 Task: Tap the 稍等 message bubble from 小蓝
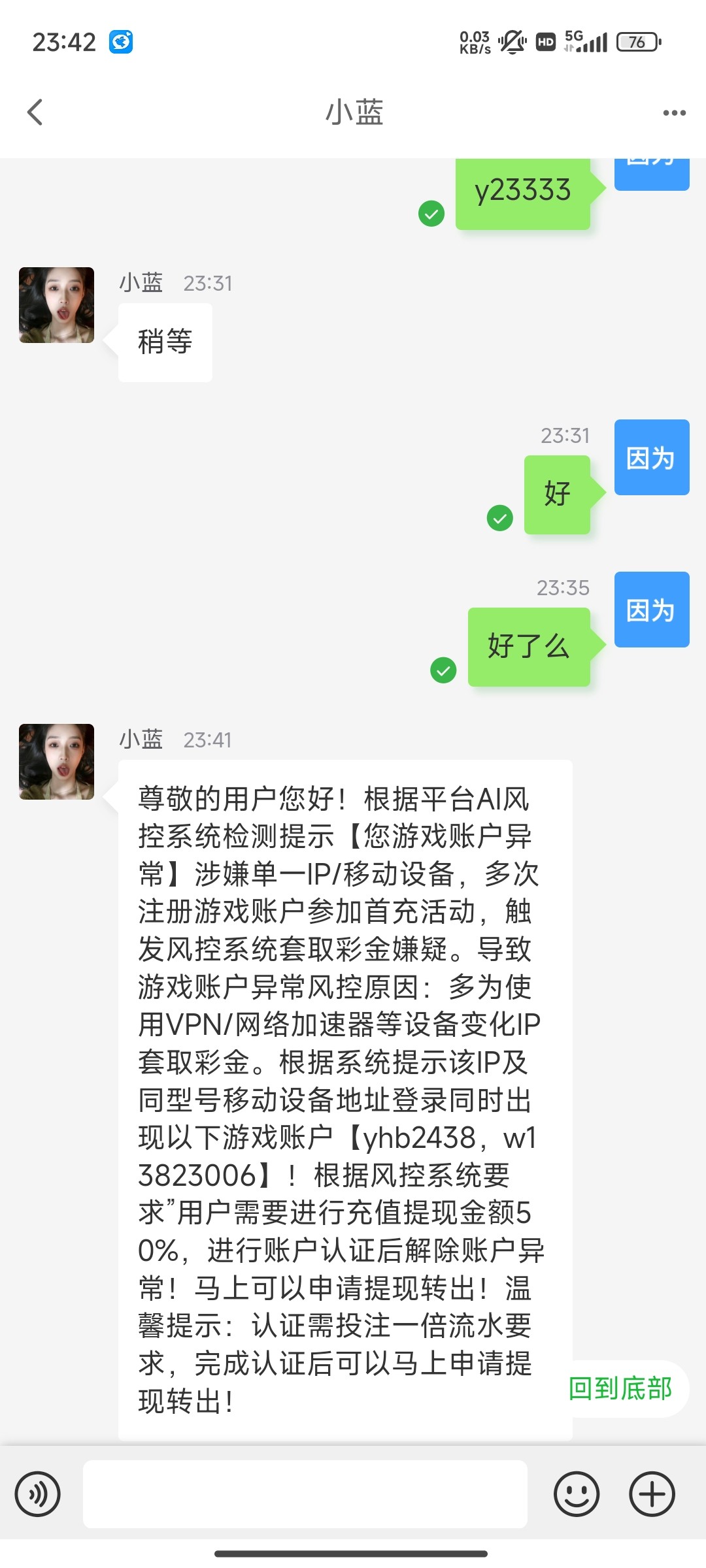coord(164,343)
